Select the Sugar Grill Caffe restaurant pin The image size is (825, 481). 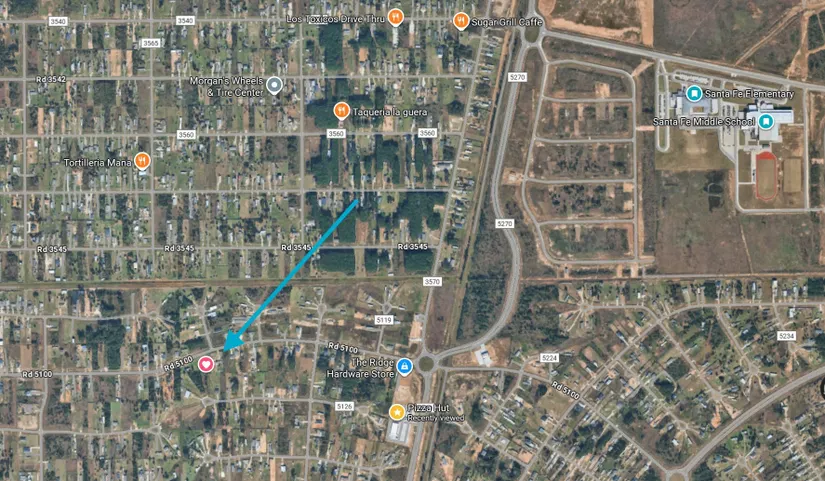(x=461, y=20)
